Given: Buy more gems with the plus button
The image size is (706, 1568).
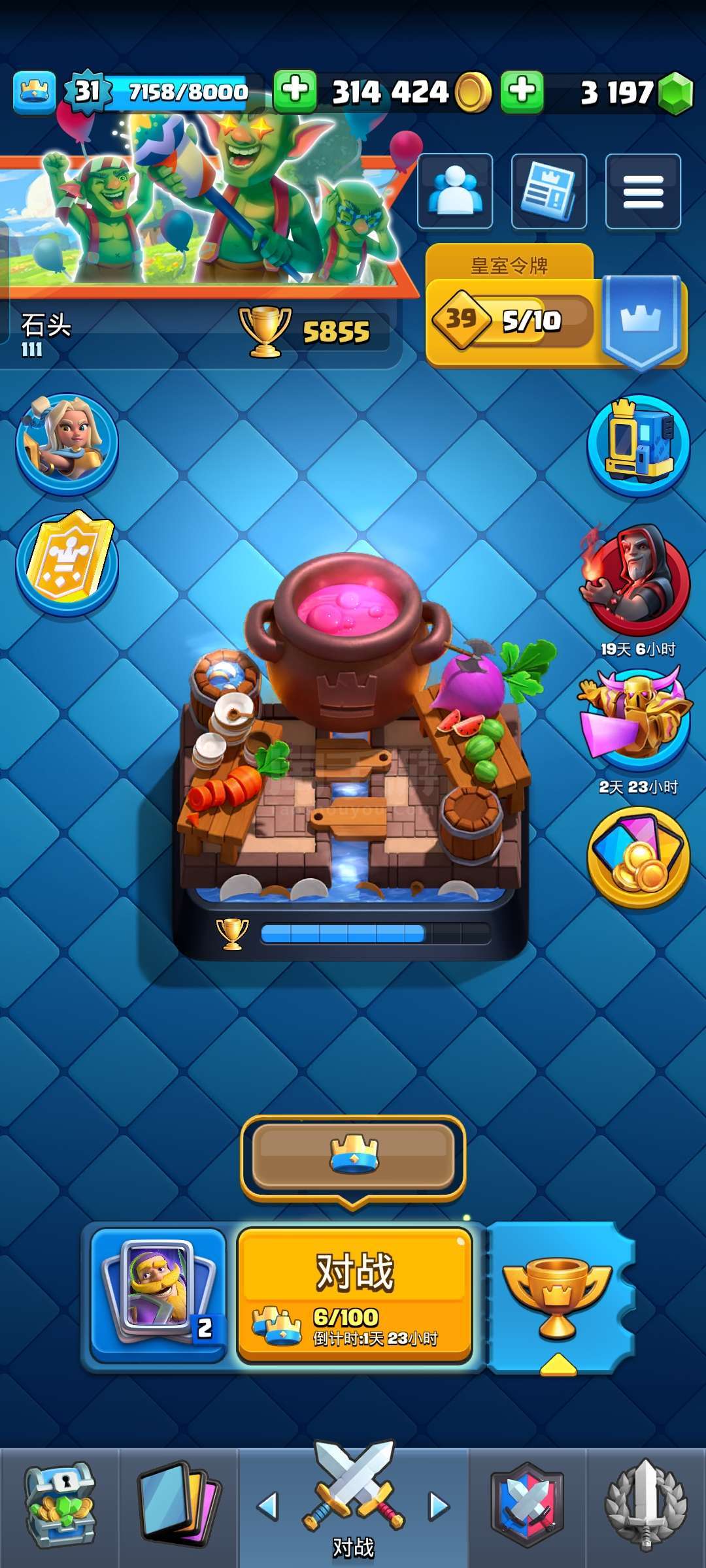Looking at the screenshot, I should [x=522, y=91].
